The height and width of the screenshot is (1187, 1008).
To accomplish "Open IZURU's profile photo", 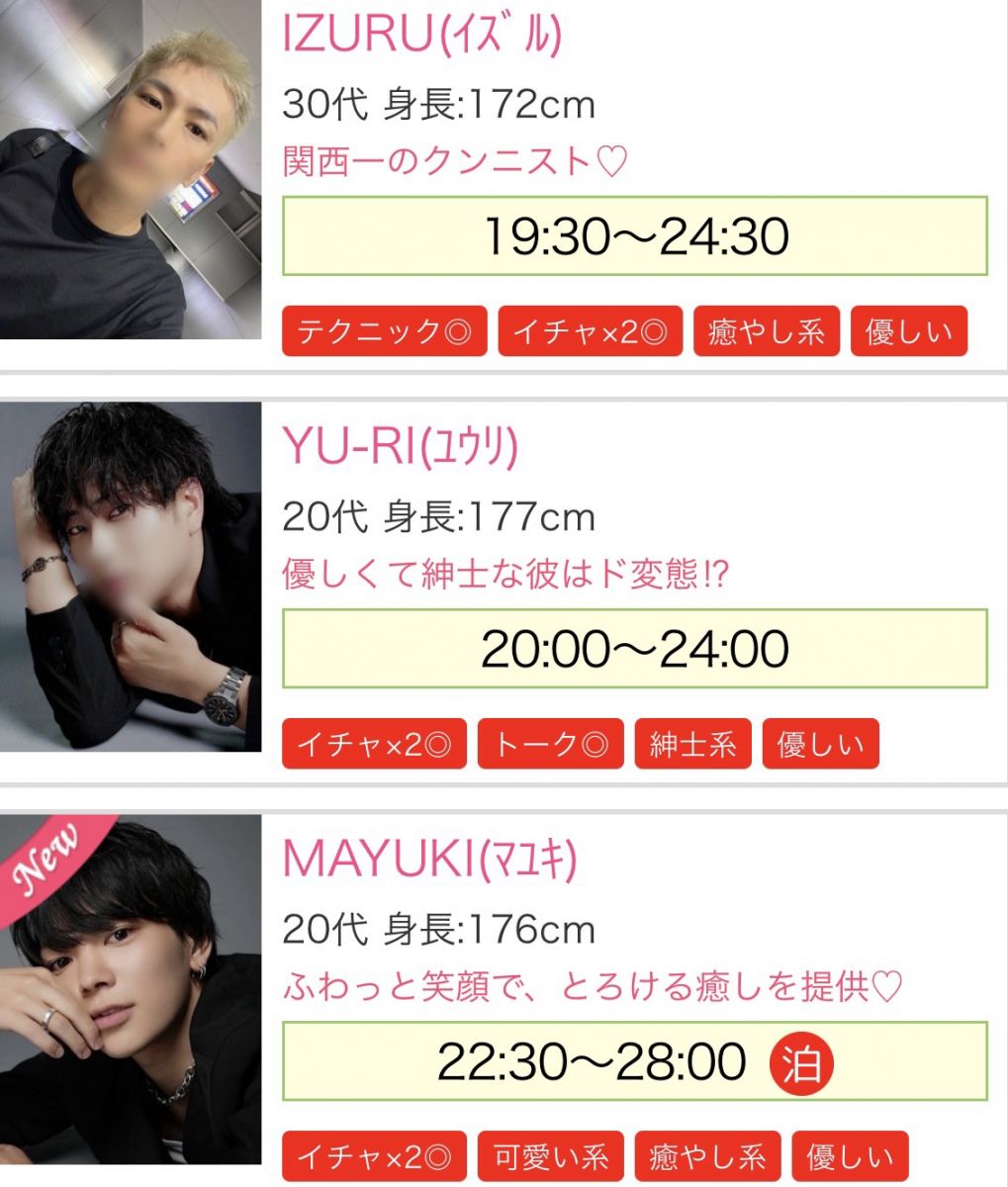I will click(x=130, y=170).
